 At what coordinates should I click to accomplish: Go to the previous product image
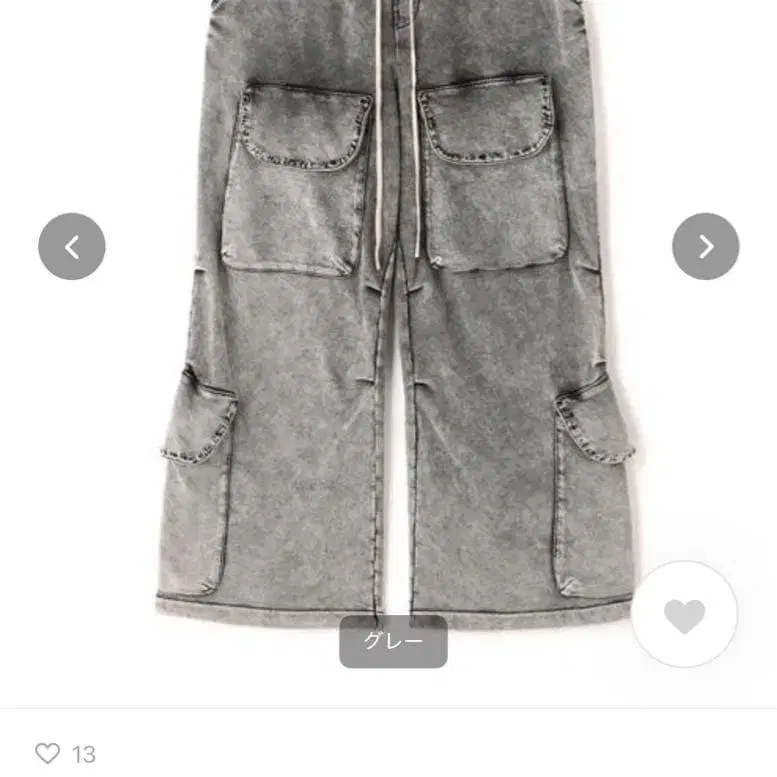click(x=72, y=246)
